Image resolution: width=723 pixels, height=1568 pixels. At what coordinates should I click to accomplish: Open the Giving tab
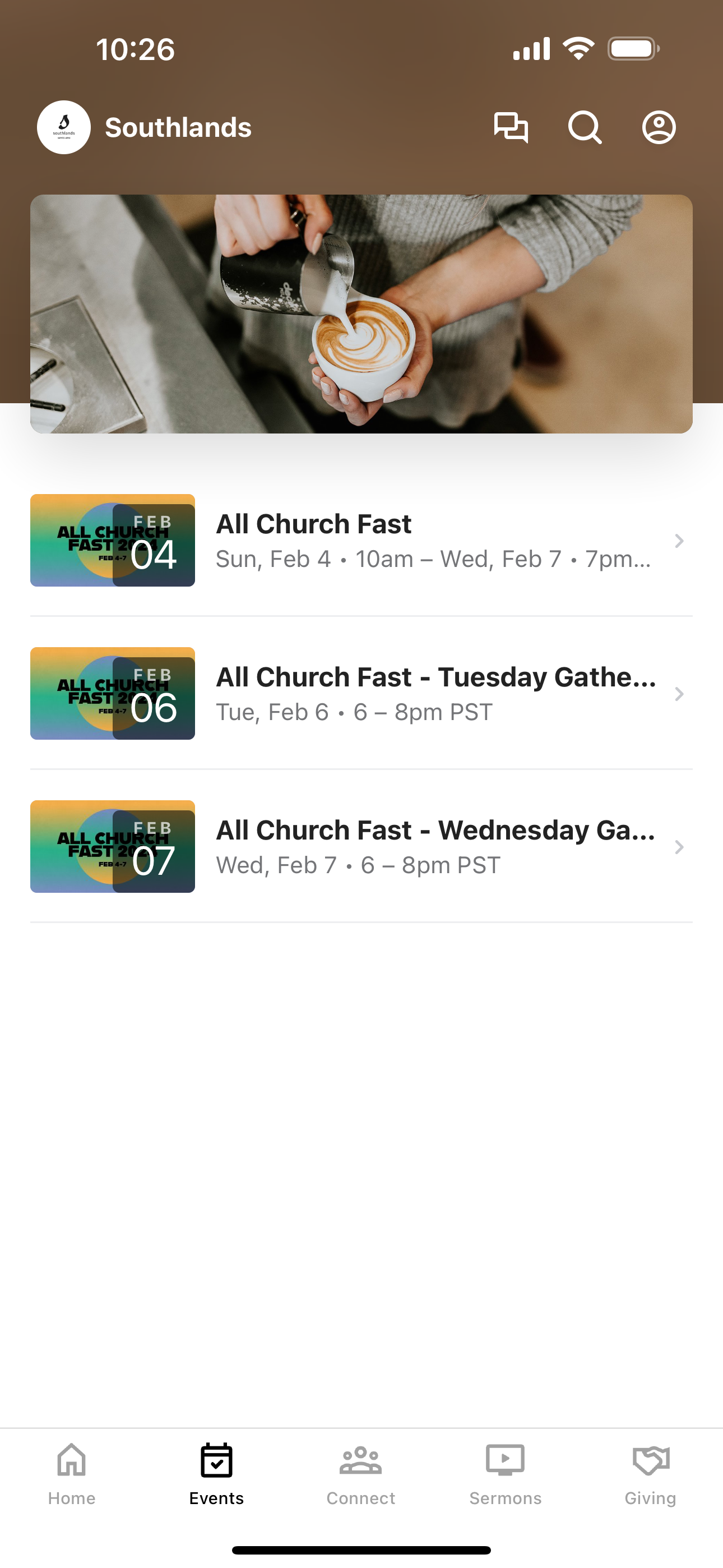pos(650,1473)
